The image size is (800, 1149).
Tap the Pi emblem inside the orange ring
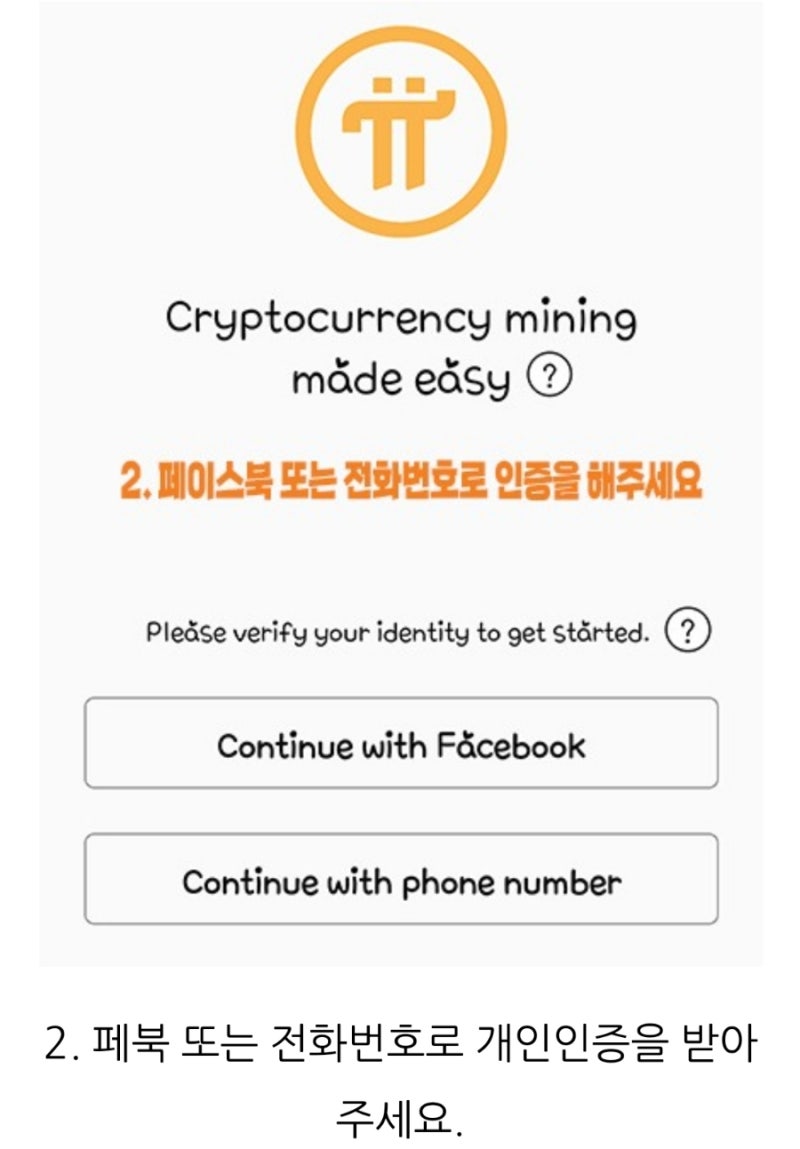pyautogui.click(x=399, y=133)
